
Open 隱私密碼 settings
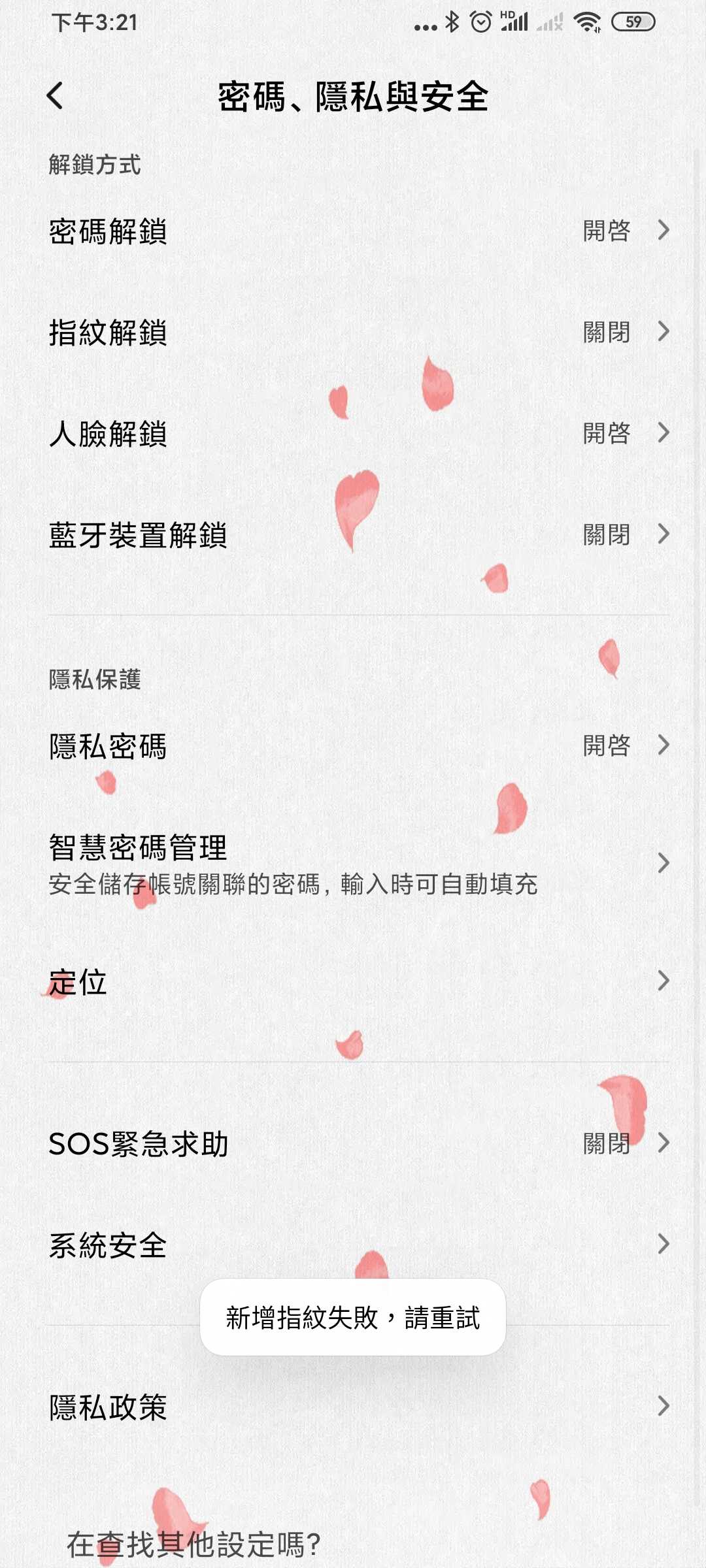pyautogui.click(x=353, y=746)
